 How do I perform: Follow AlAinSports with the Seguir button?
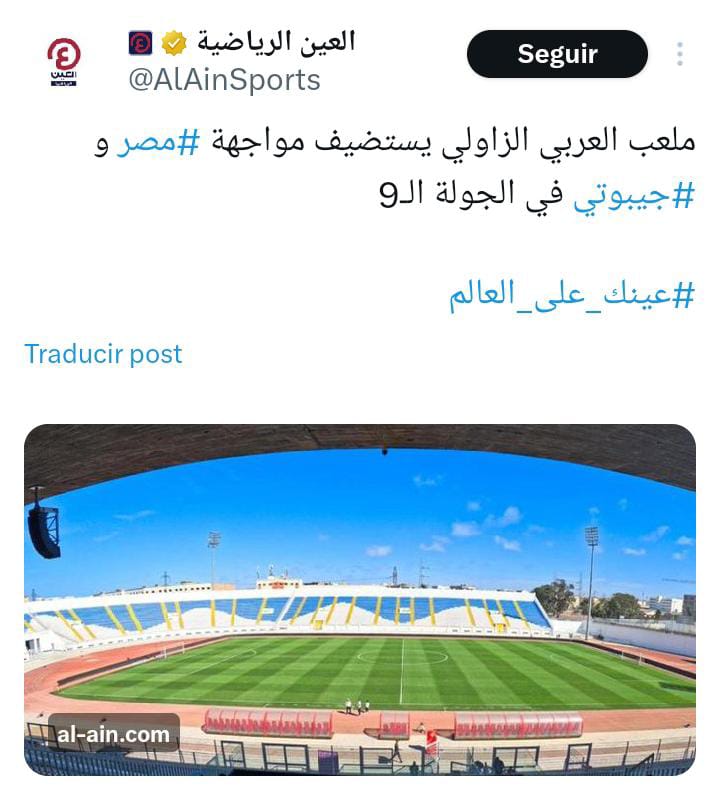tap(557, 54)
